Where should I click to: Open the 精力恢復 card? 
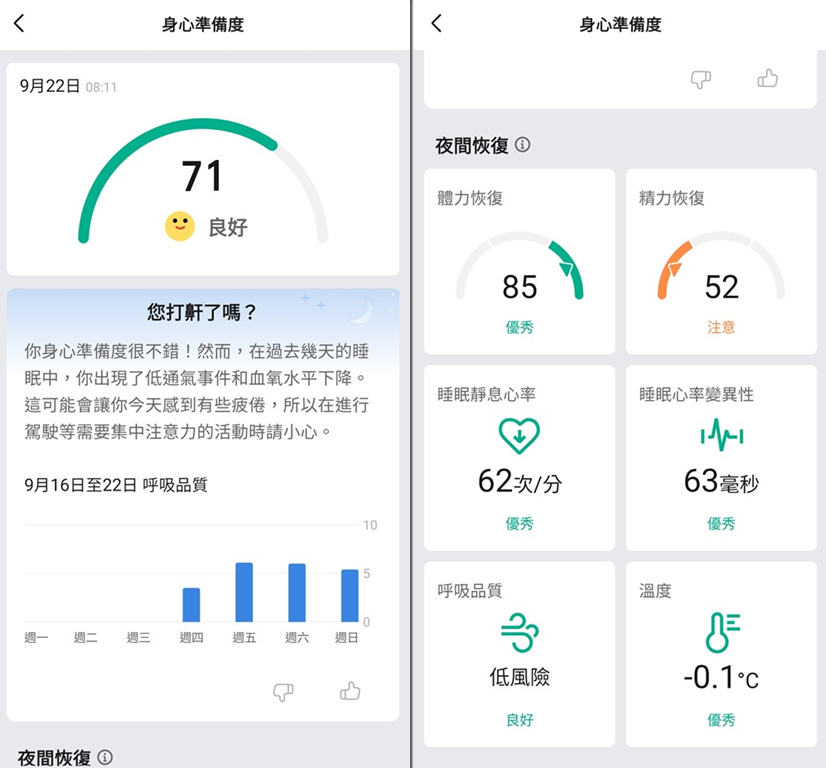click(x=720, y=262)
